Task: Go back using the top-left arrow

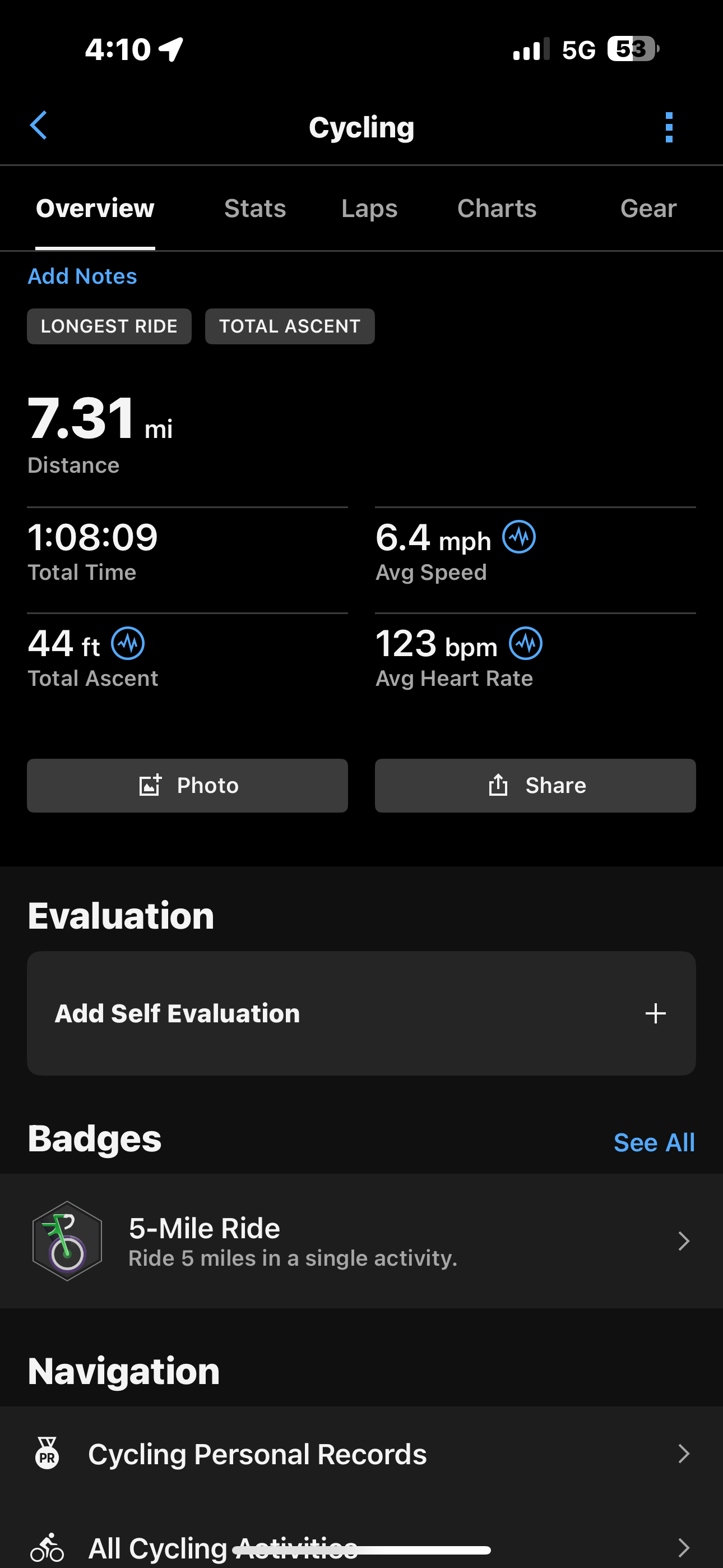Action: 39,126
